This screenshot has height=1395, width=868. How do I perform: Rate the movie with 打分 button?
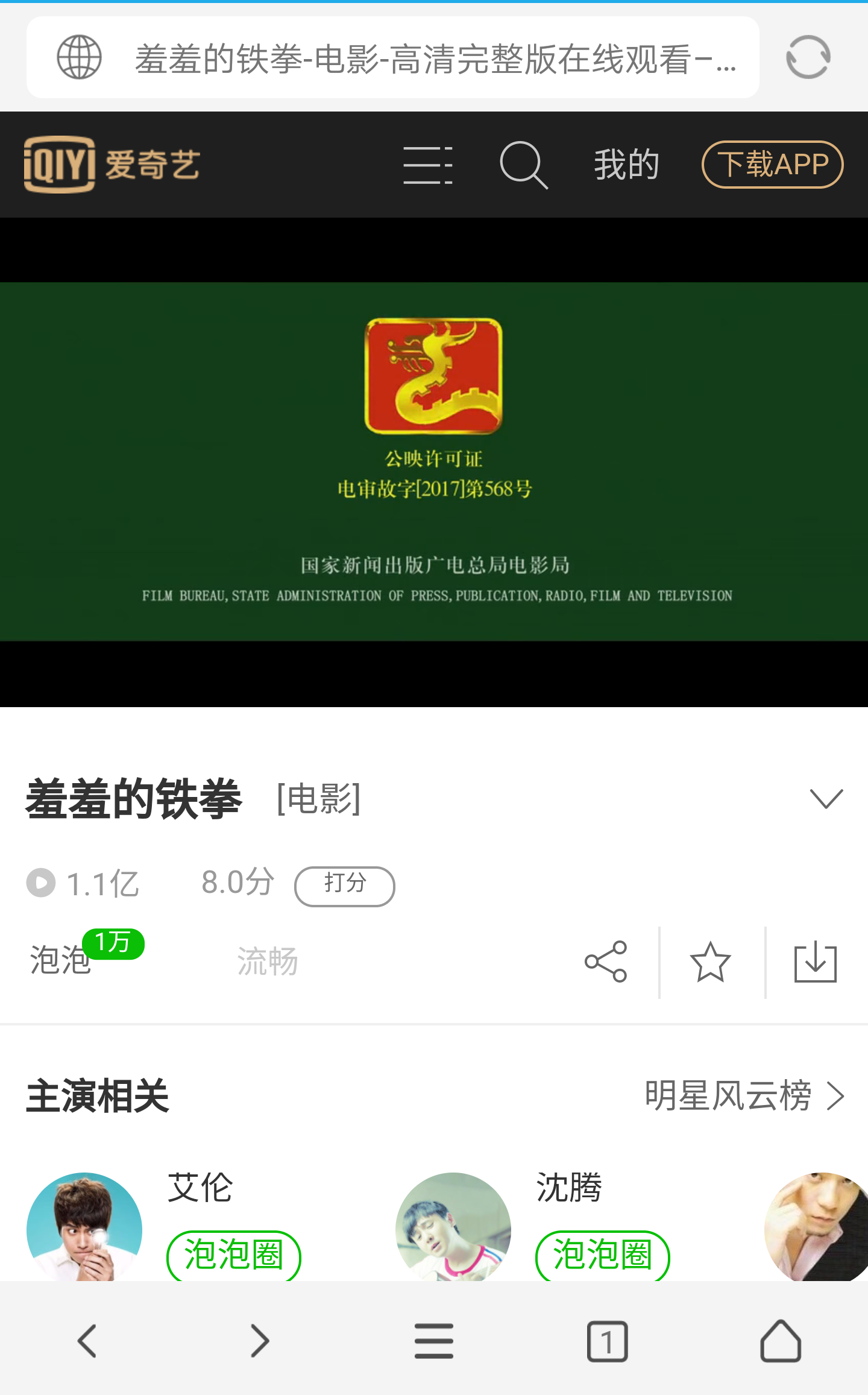tap(344, 885)
